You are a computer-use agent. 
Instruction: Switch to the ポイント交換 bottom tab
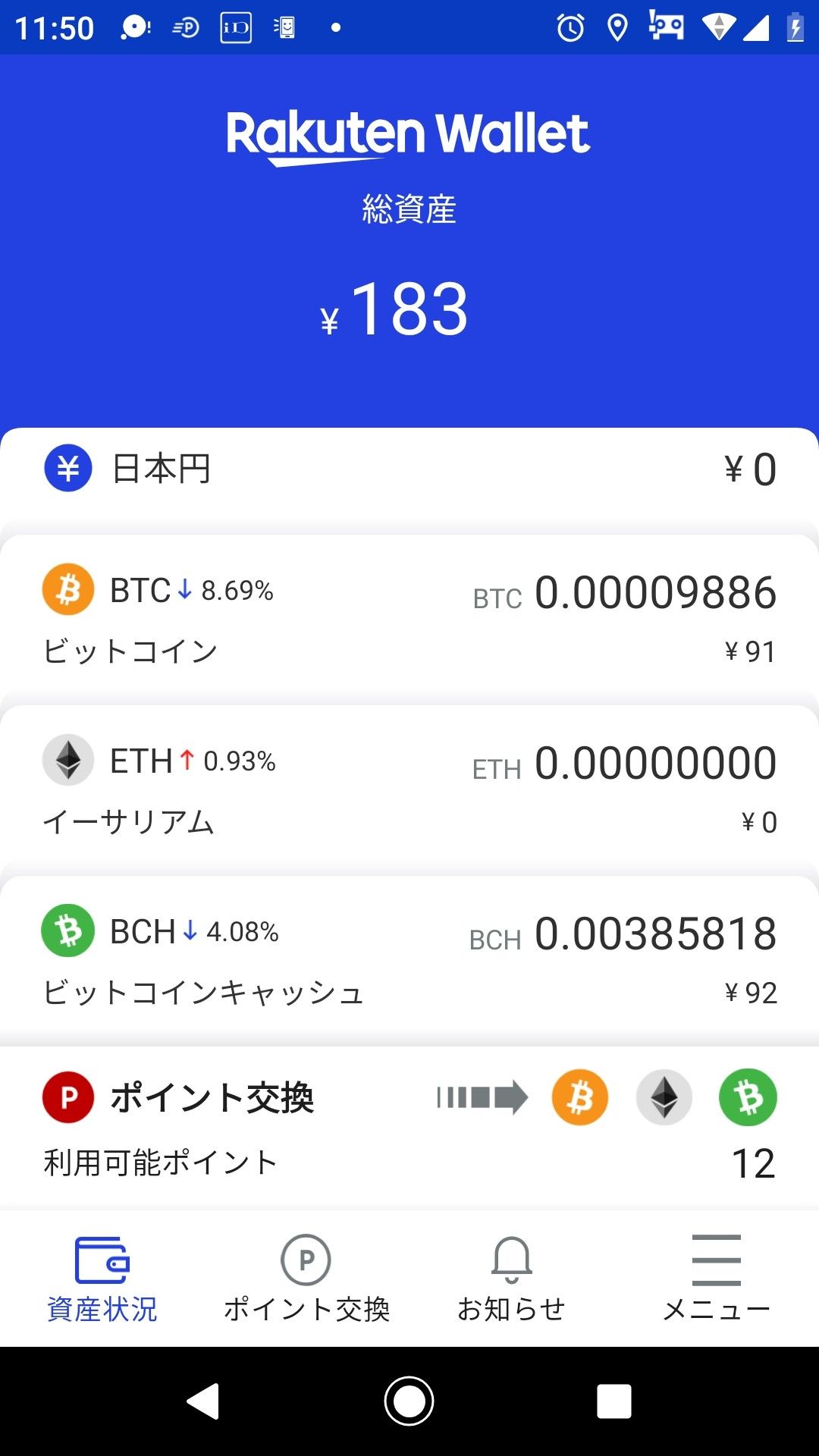pos(306,1279)
